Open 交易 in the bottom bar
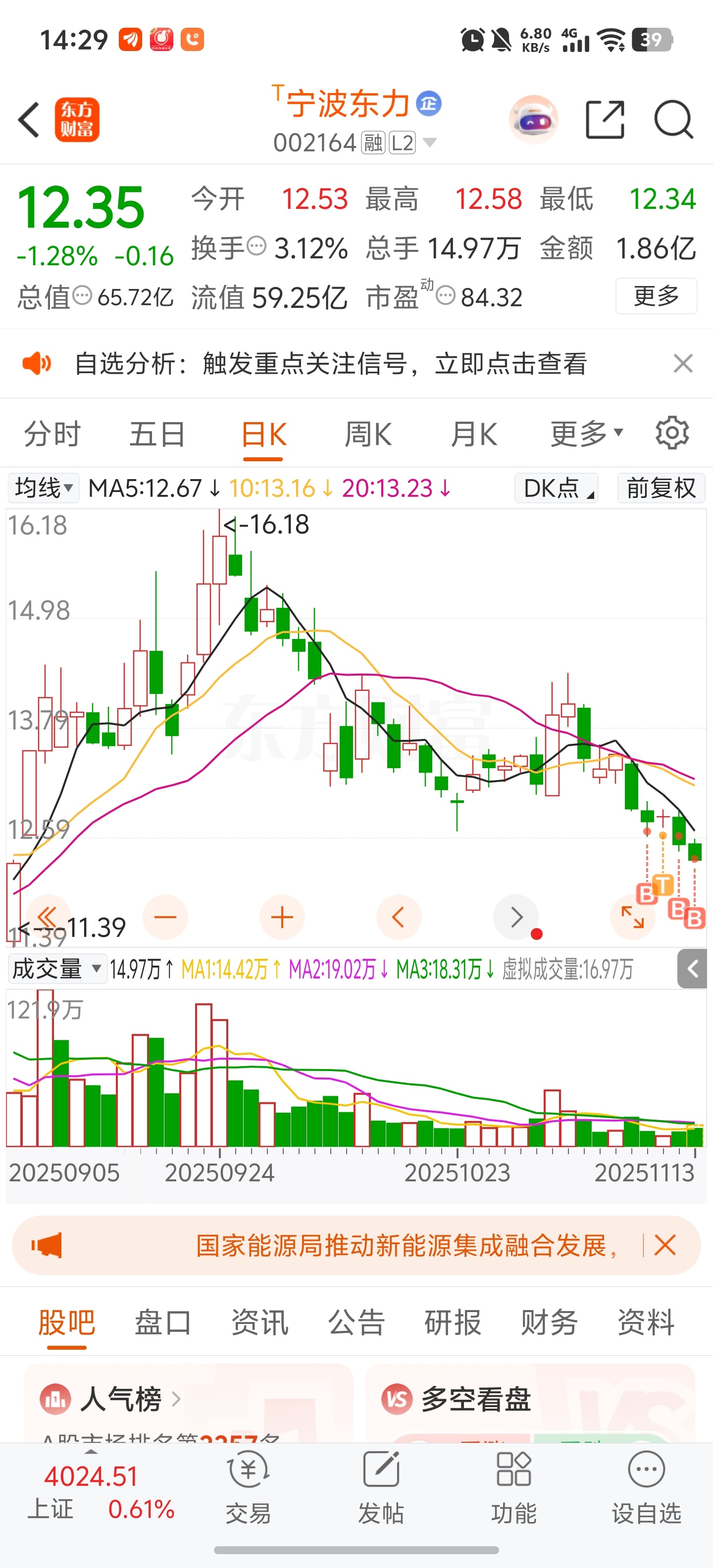713x1568 pixels. (x=248, y=1486)
